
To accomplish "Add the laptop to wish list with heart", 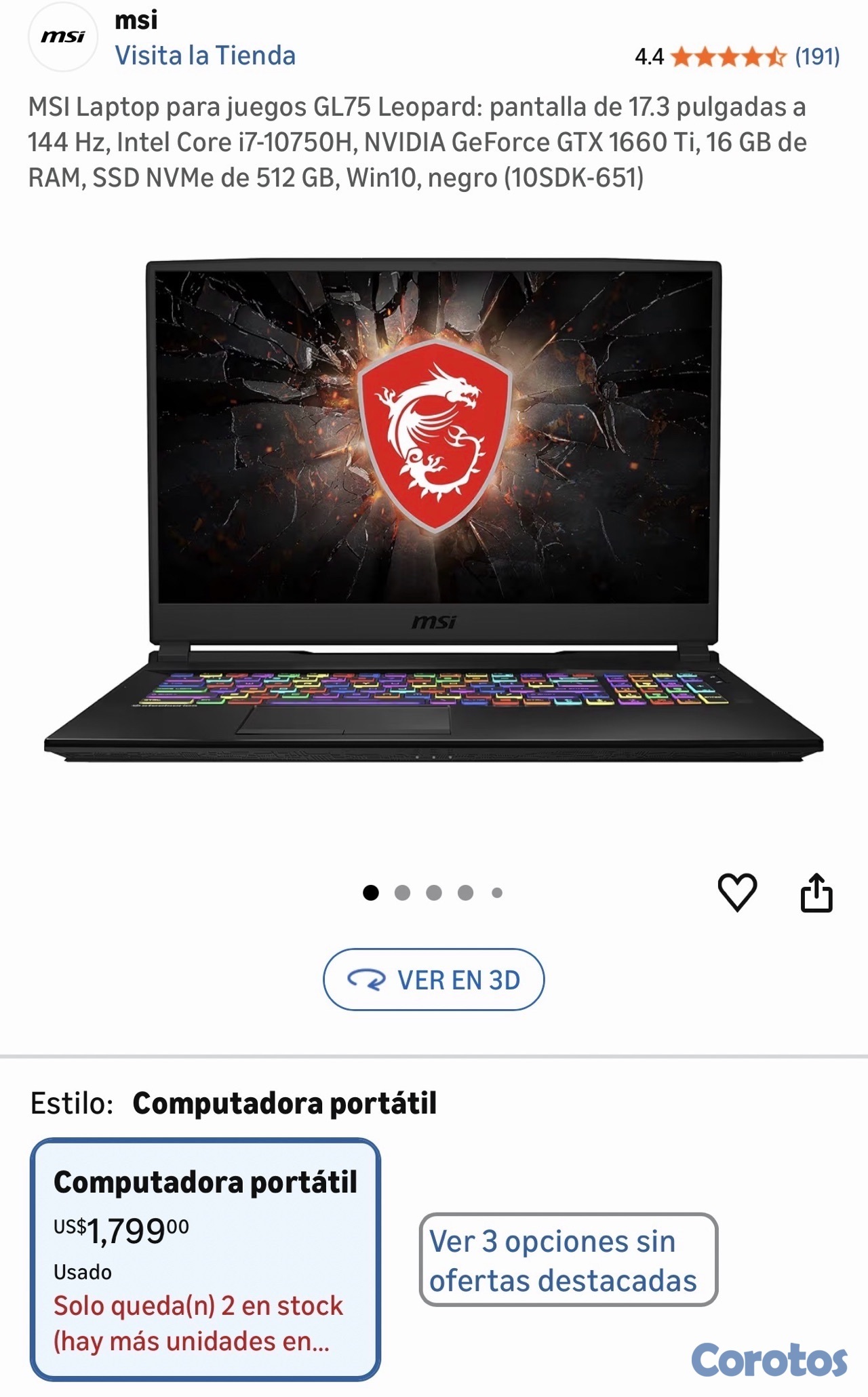I will [737, 892].
